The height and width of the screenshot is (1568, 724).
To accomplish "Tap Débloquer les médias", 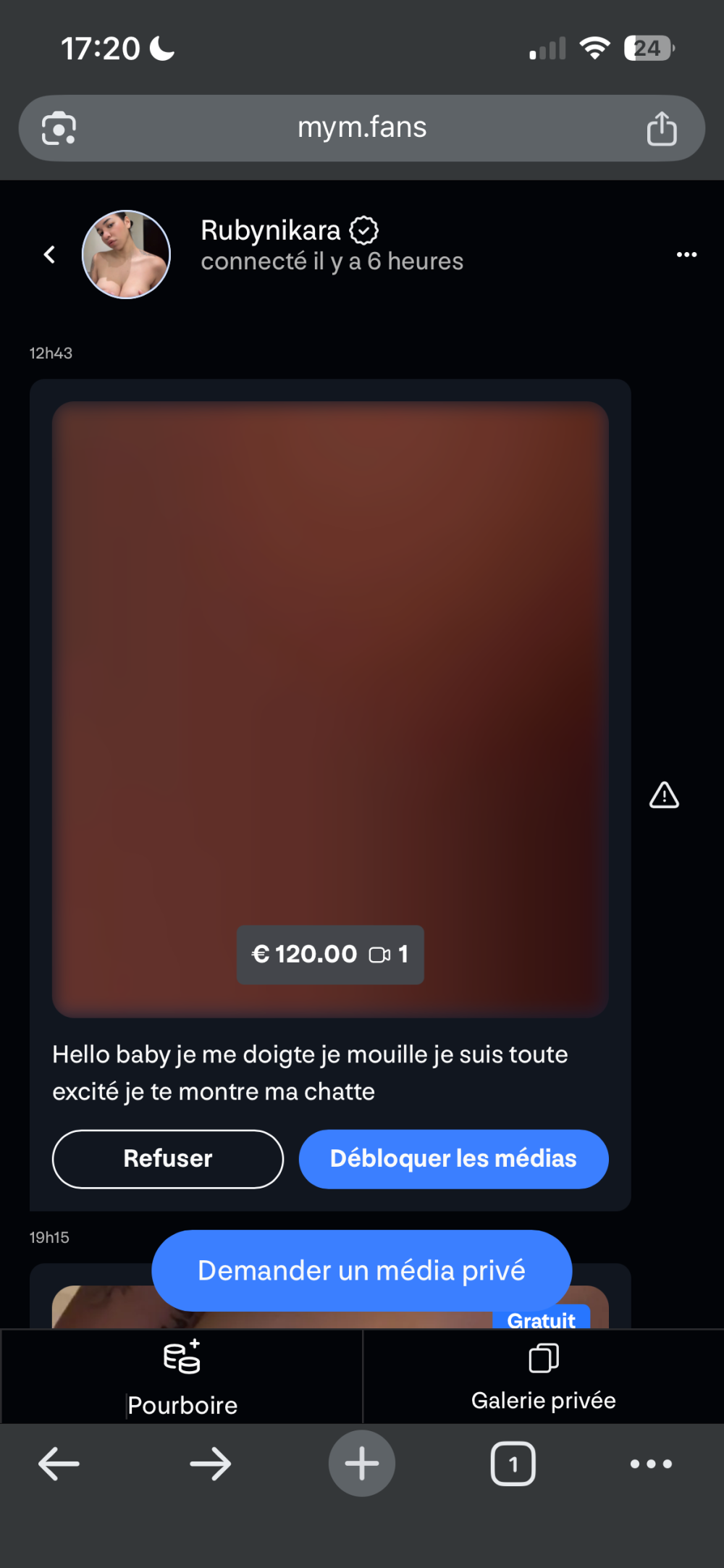I will tap(453, 1159).
